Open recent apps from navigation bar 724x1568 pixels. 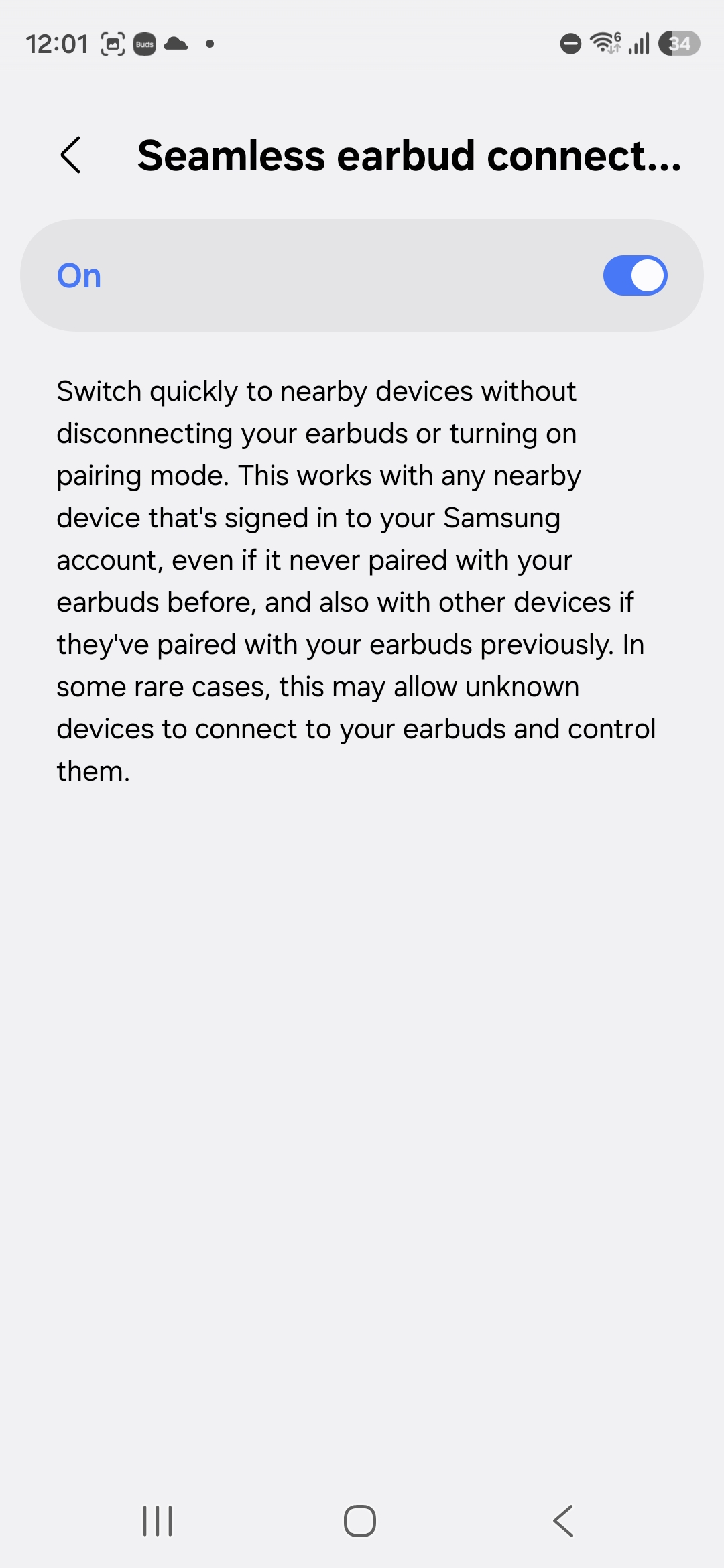click(x=158, y=1520)
